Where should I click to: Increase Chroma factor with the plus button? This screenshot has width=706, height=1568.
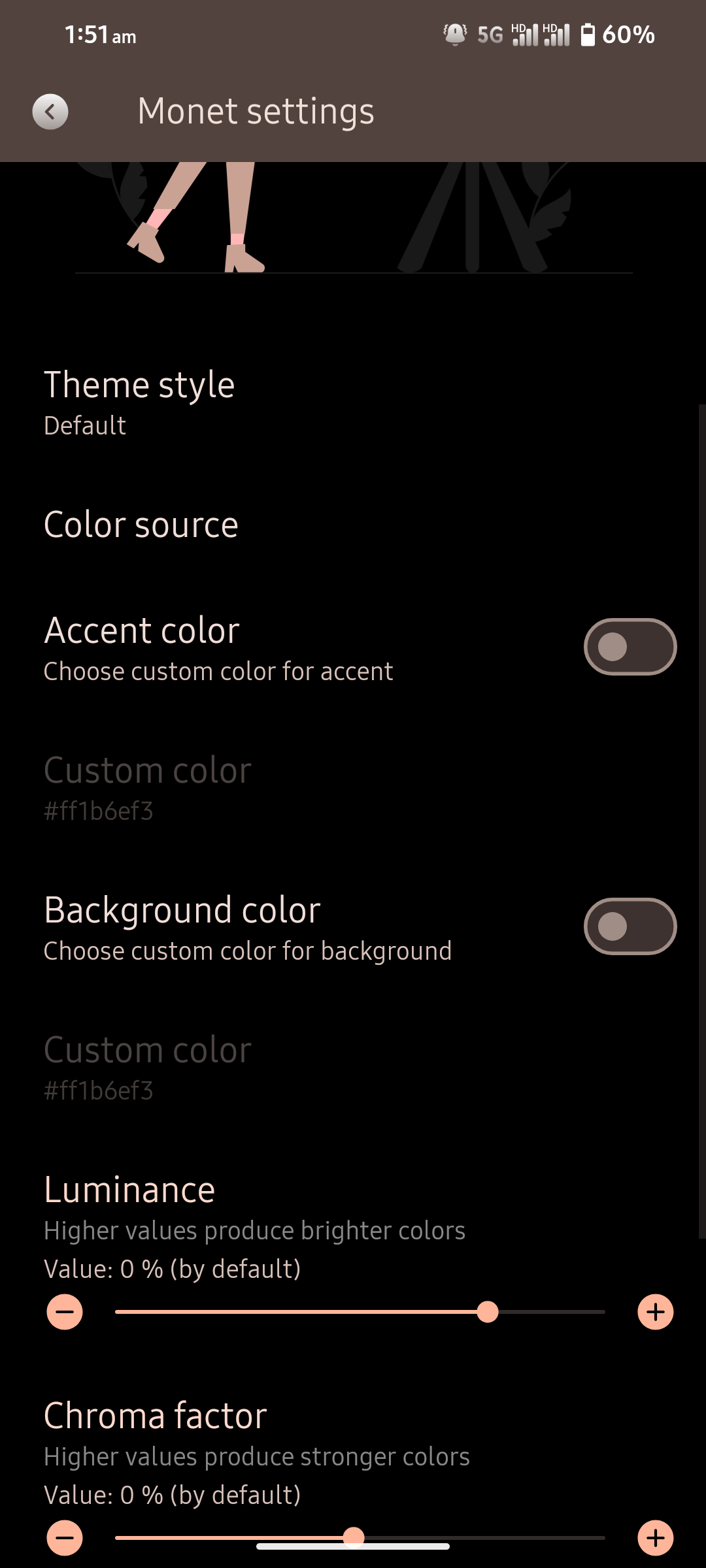coord(656,1538)
